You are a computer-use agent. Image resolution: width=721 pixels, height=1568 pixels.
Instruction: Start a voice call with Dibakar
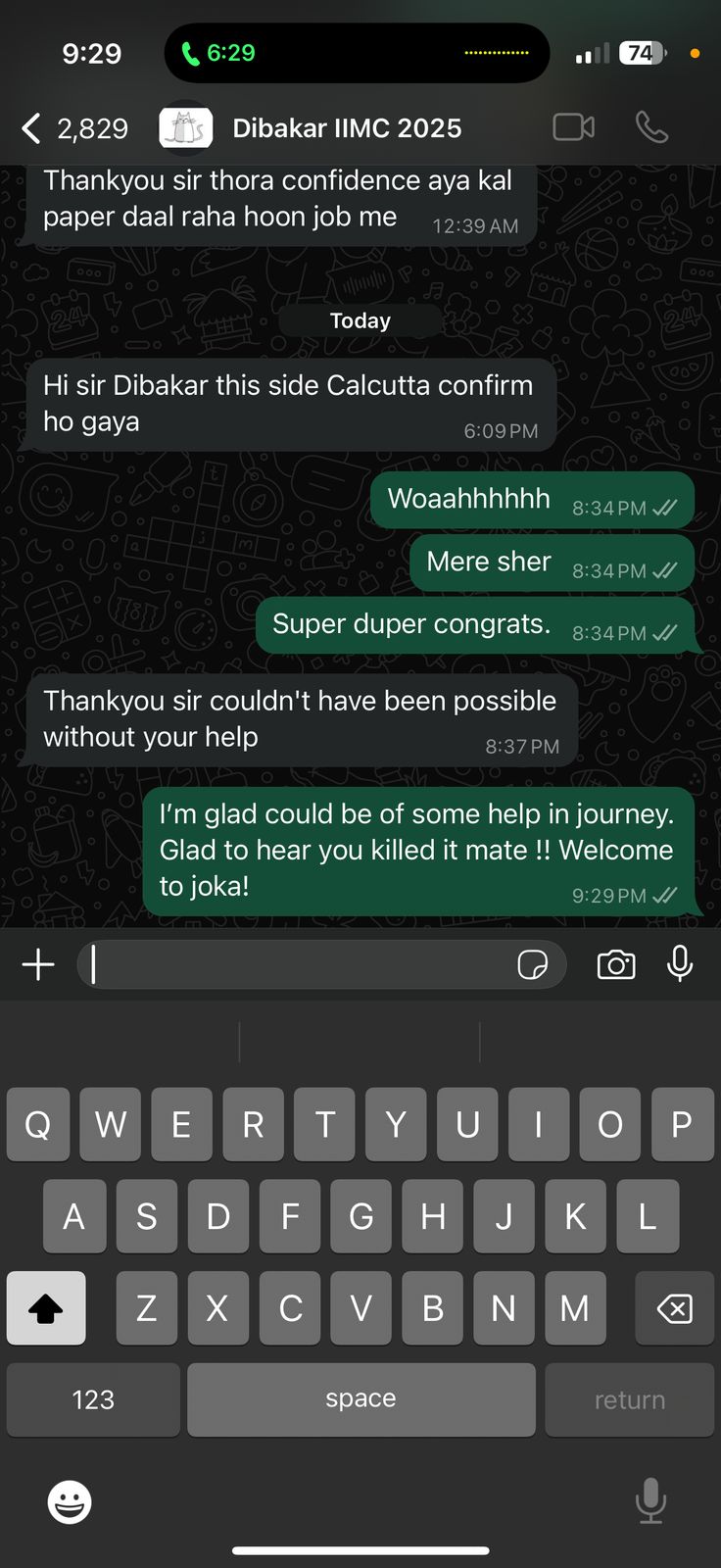tap(651, 127)
